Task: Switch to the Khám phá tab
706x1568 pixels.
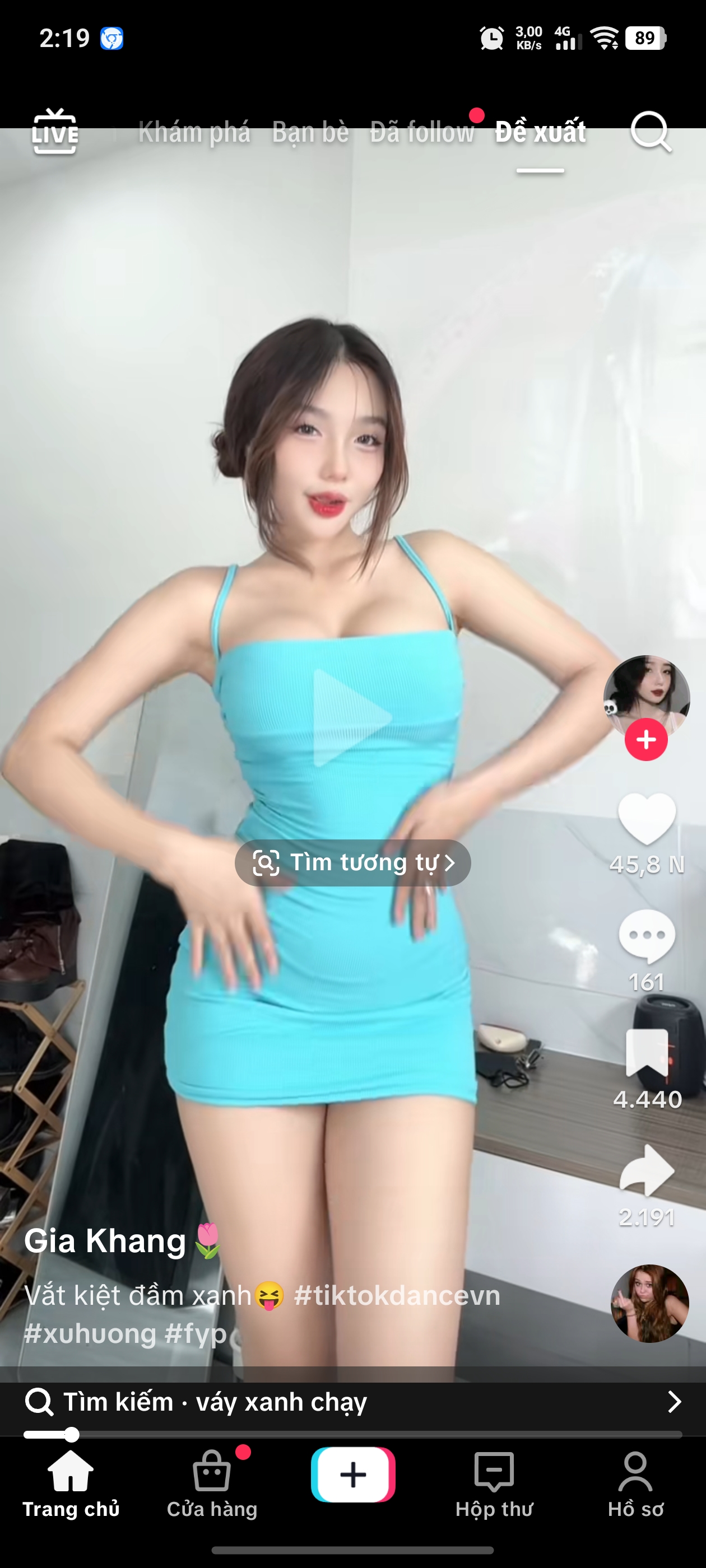Action: click(x=194, y=132)
